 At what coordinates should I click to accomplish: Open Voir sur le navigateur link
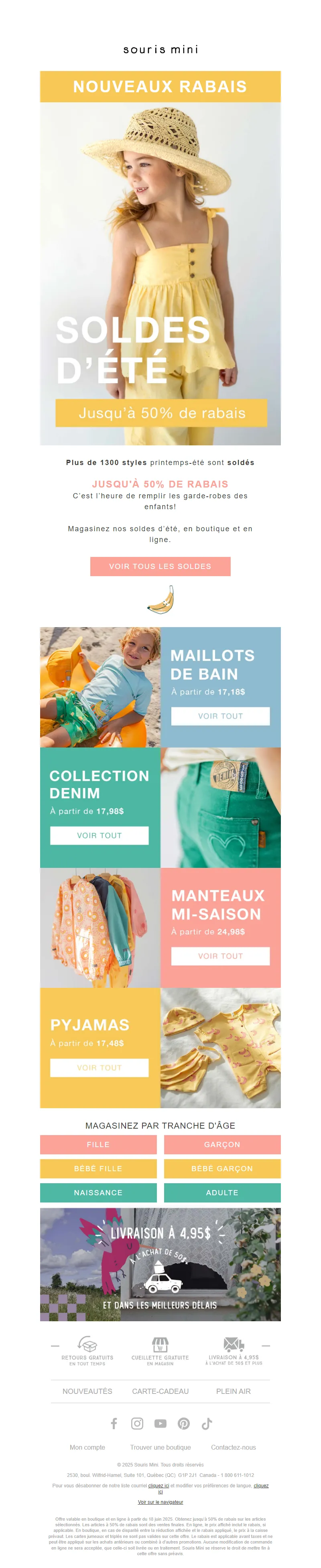pos(160,1502)
